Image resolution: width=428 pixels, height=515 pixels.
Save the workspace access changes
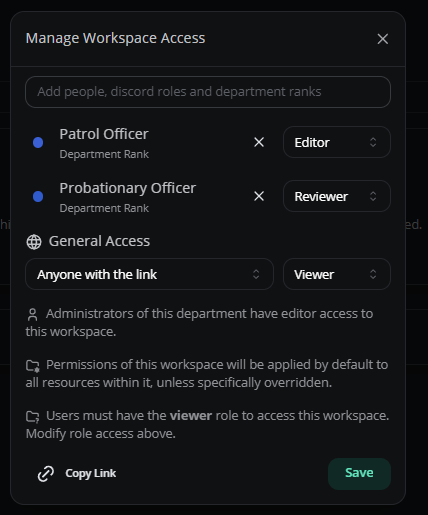(x=359, y=474)
